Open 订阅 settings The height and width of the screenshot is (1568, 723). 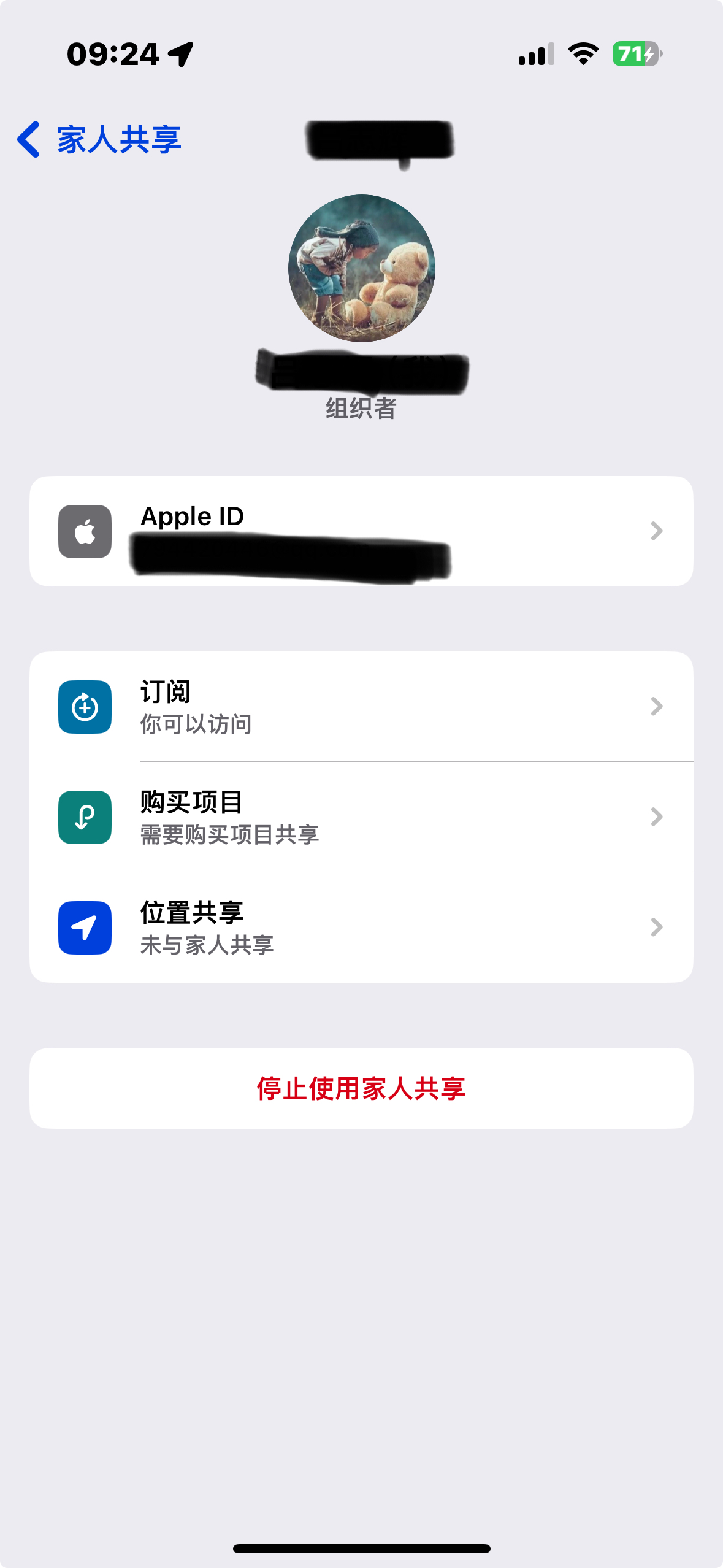(361, 707)
